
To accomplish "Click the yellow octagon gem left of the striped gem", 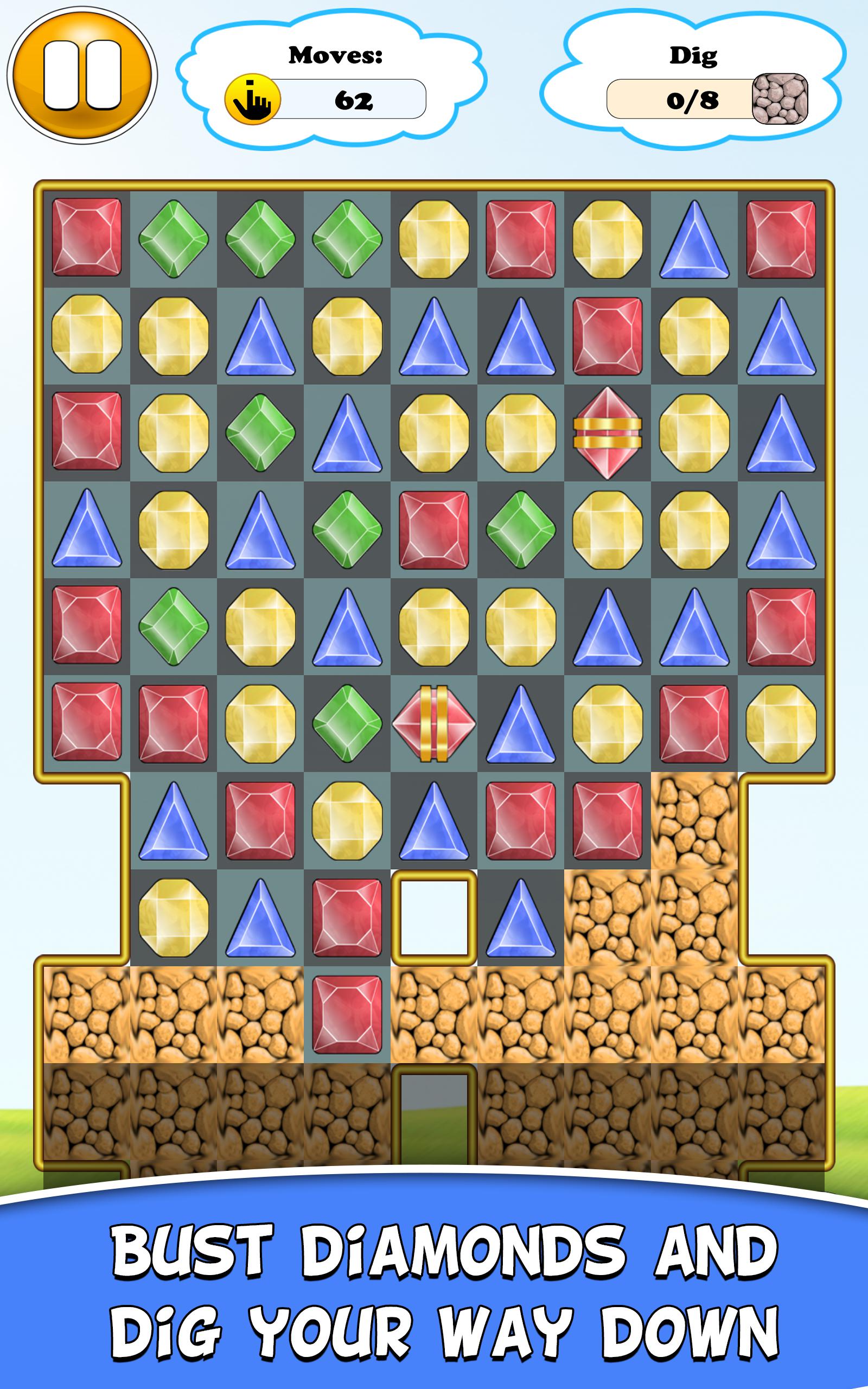I will tap(521, 435).
